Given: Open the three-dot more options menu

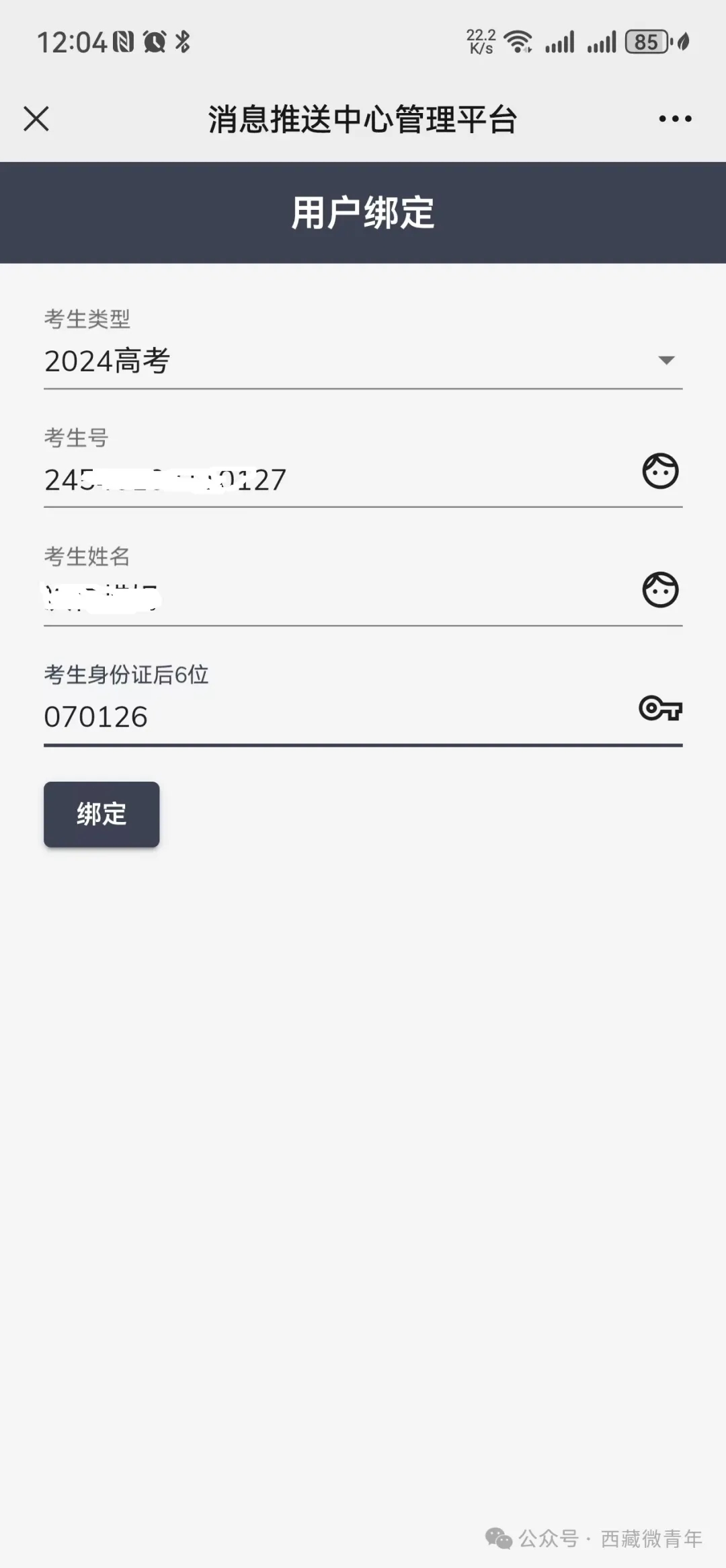Looking at the screenshot, I should tap(675, 119).
